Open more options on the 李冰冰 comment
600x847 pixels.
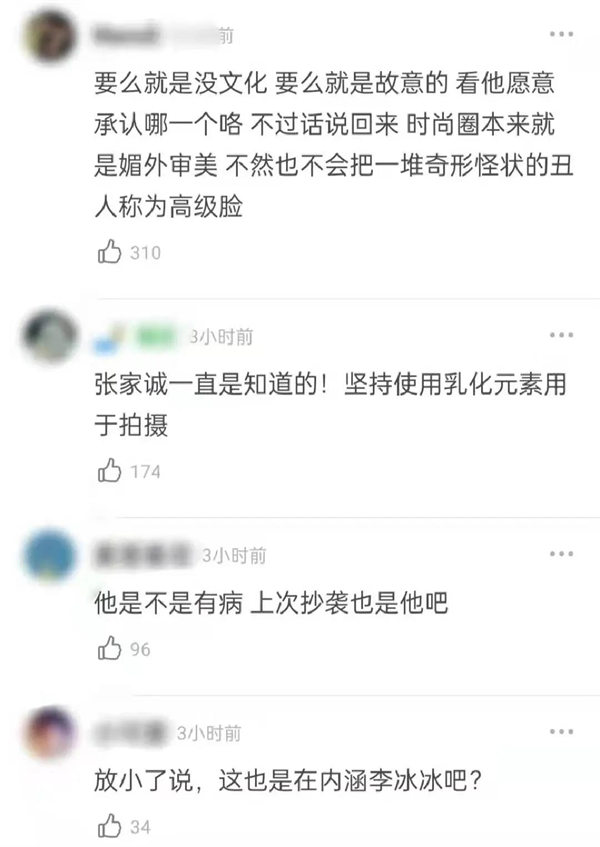(x=561, y=732)
